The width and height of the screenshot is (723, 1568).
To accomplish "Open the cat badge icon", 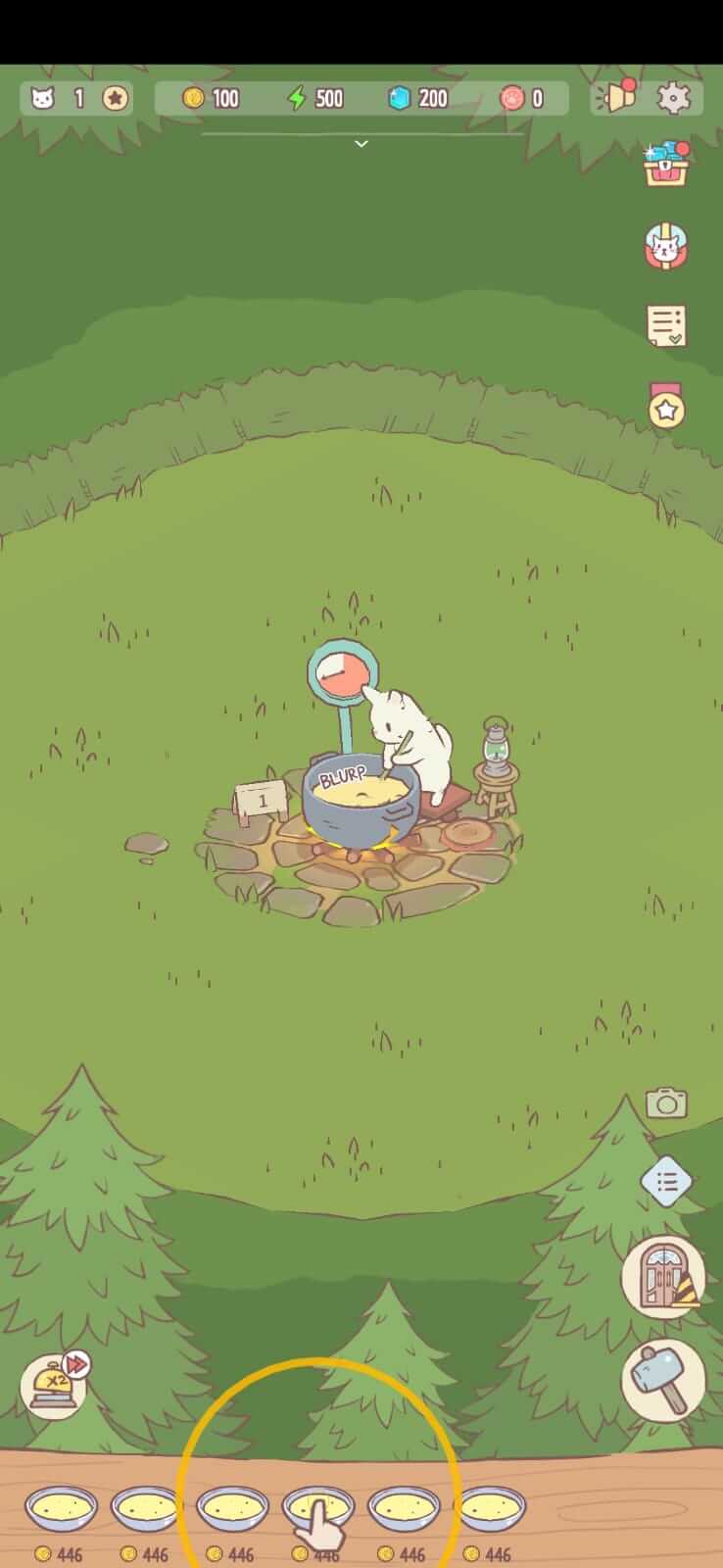I will coord(666,247).
